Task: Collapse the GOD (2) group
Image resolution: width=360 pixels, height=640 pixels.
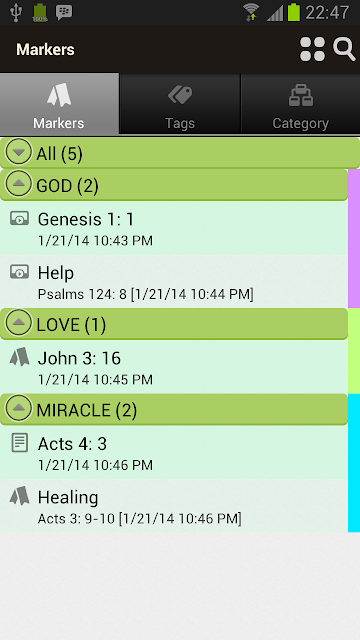Action: coord(174,185)
